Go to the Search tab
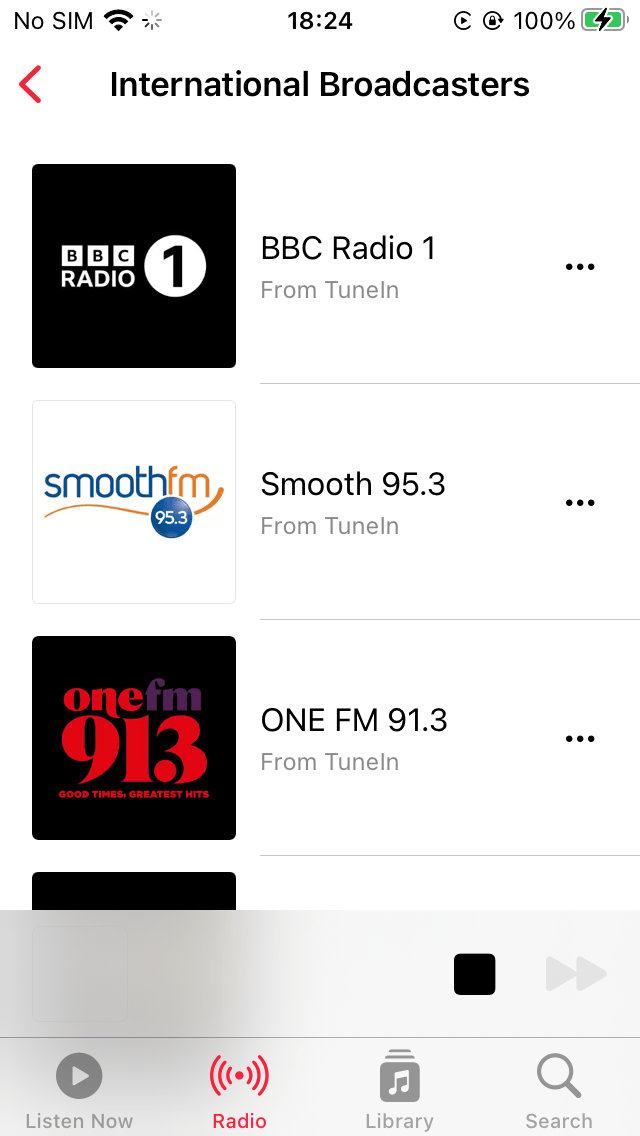 [559, 1090]
